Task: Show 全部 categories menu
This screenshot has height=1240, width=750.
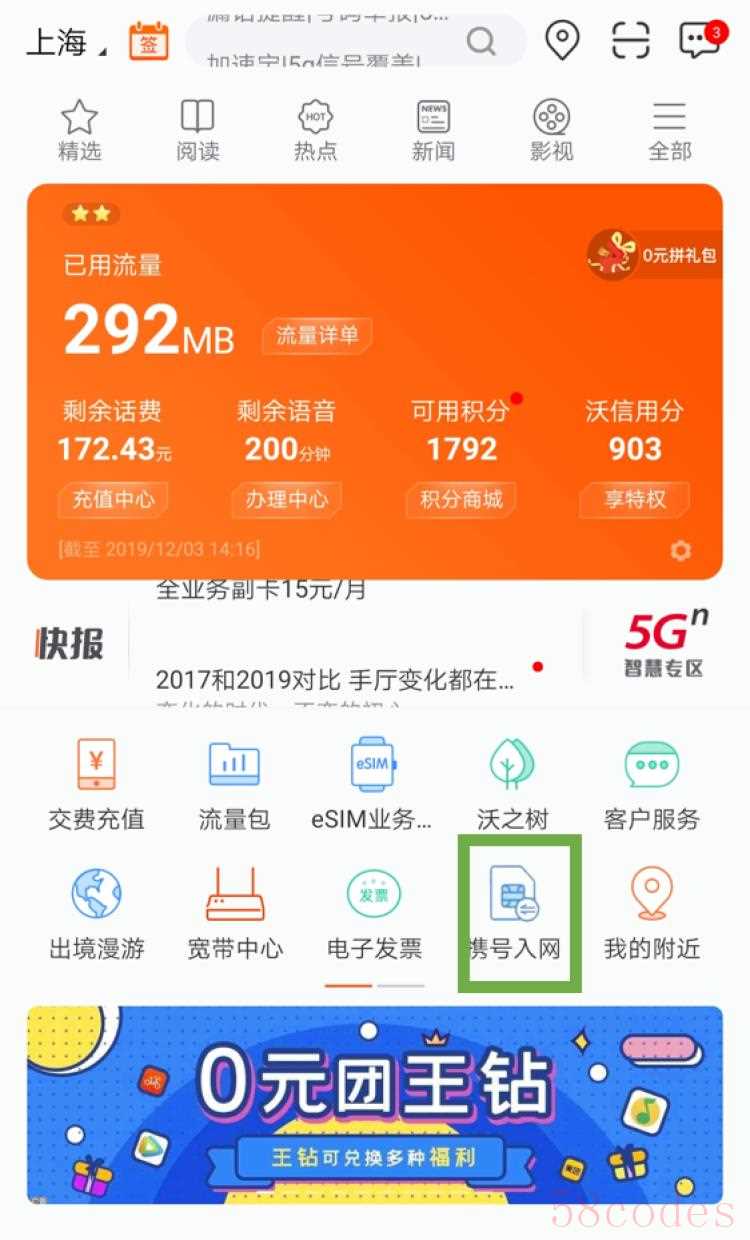Action: click(x=669, y=131)
